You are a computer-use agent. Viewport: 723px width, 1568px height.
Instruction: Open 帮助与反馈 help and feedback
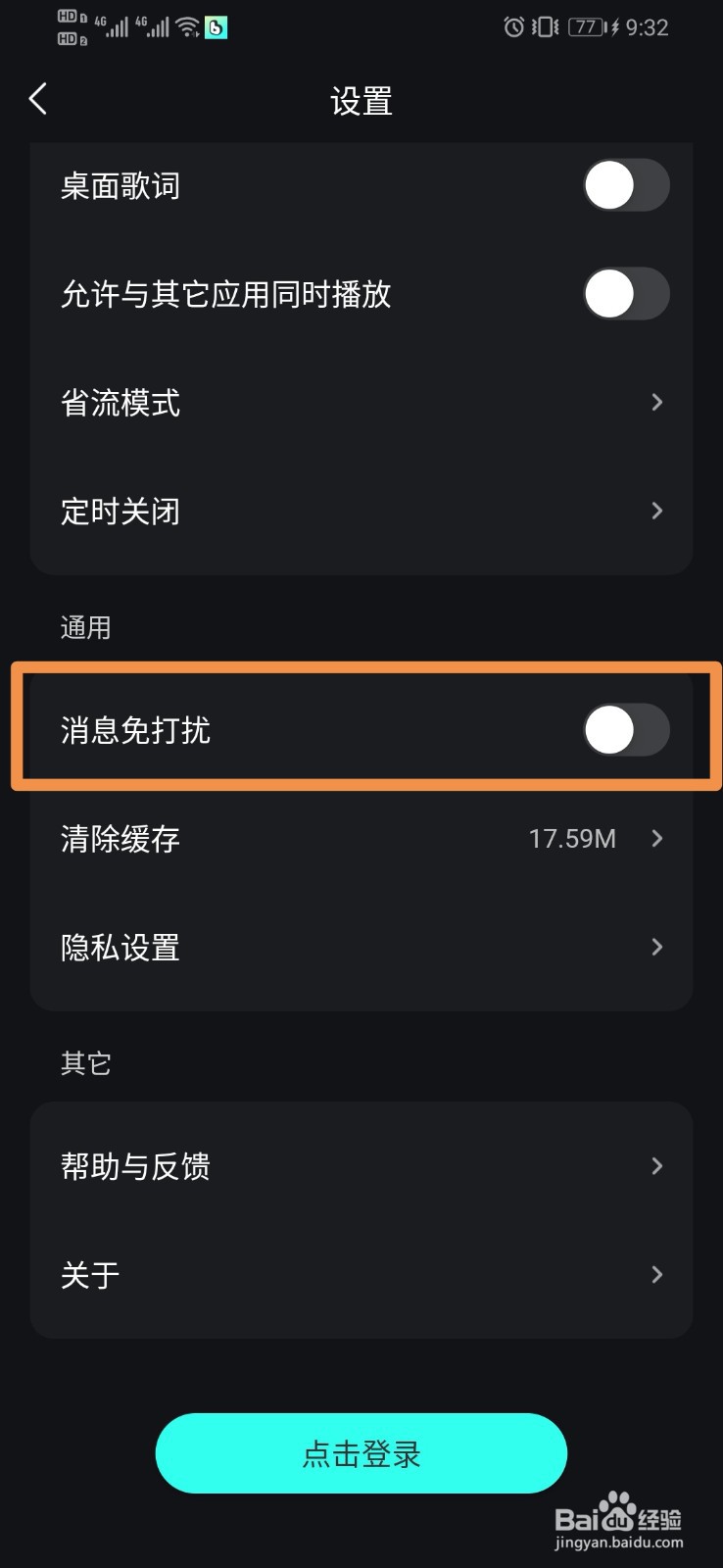tap(361, 1166)
